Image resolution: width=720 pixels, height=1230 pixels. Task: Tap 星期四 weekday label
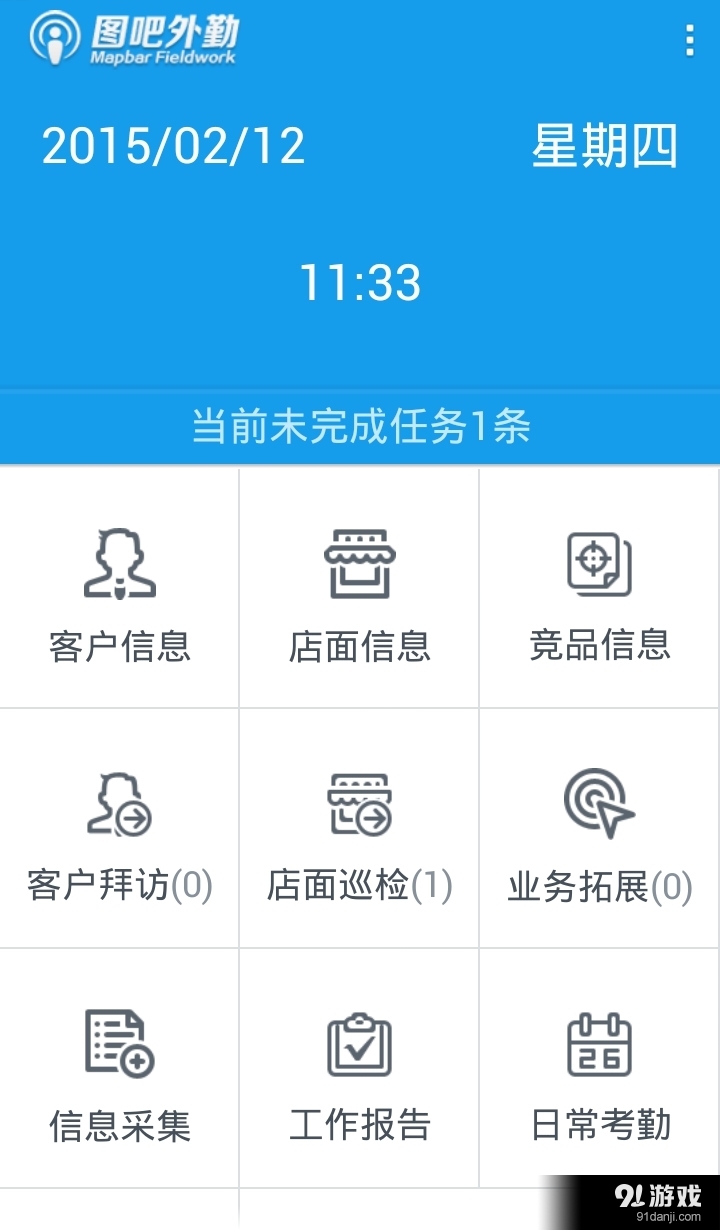(x=604, y=148)
